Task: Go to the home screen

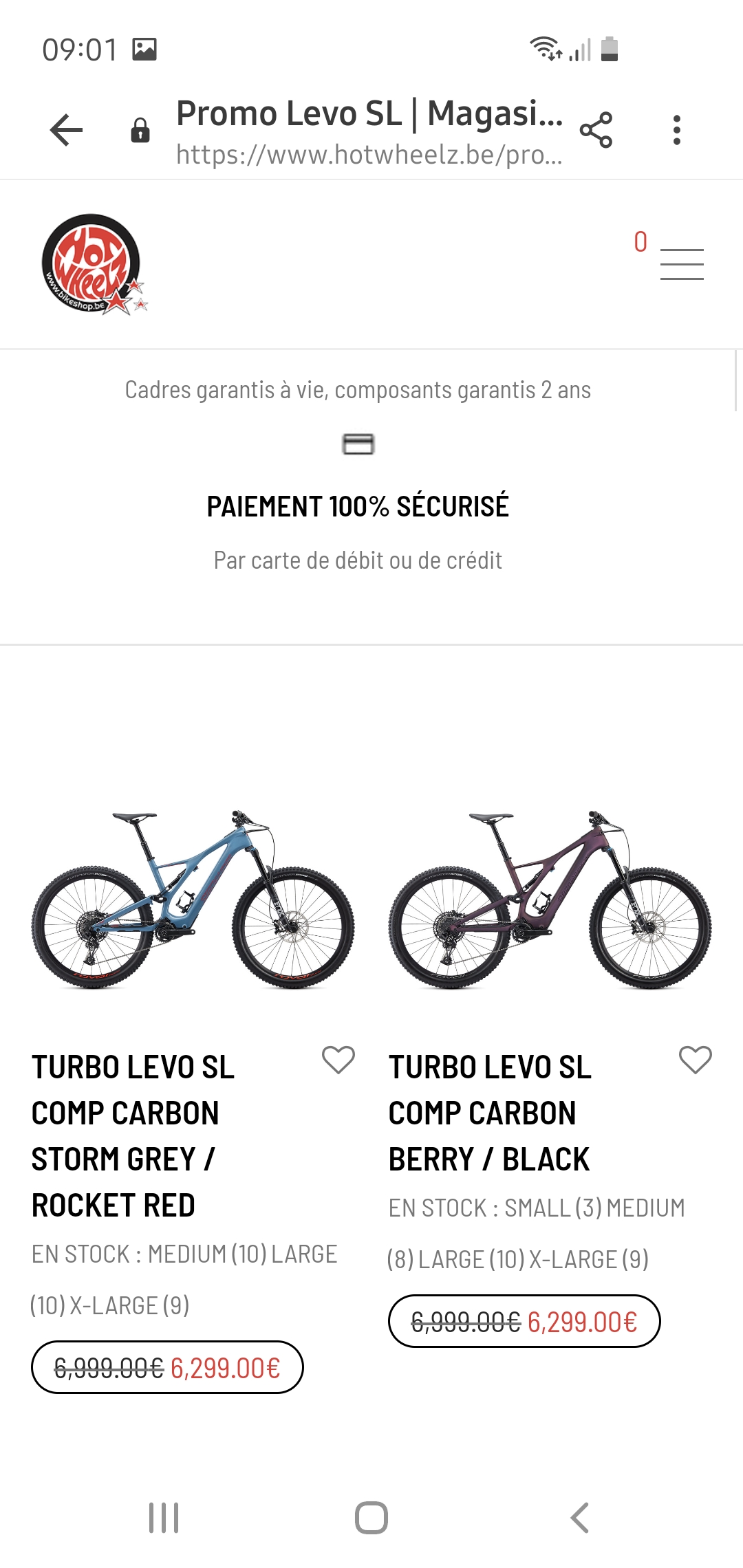Action: (371, 1517)
